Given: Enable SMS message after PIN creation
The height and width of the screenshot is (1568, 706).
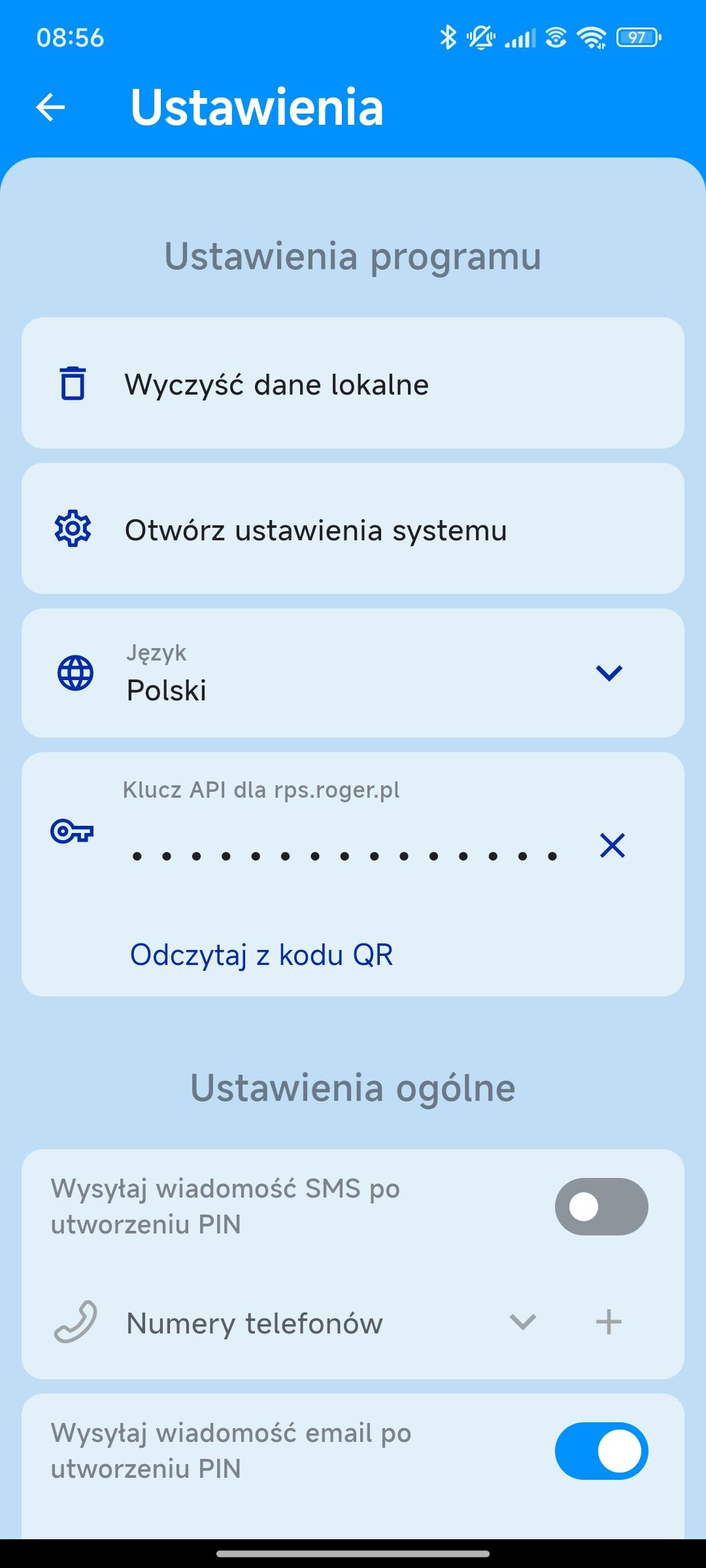Looking at the screenshot, I should (601, 1207).
